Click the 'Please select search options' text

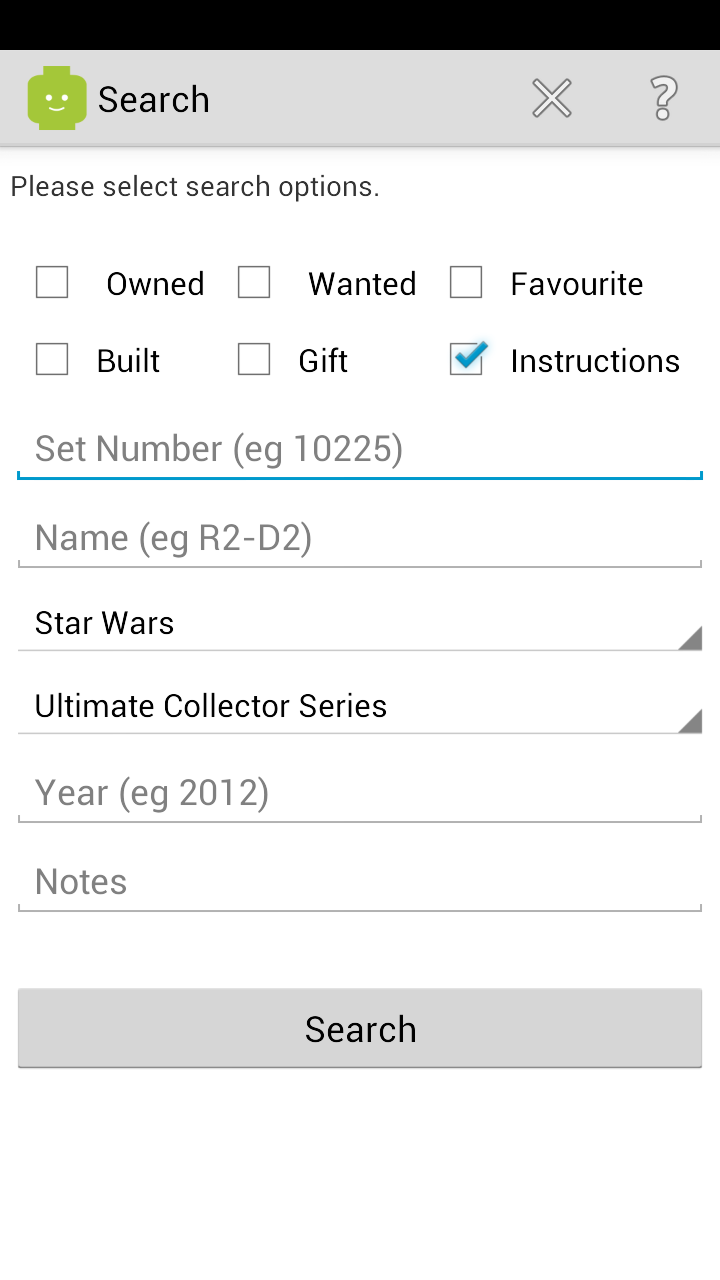pos(195,186)
